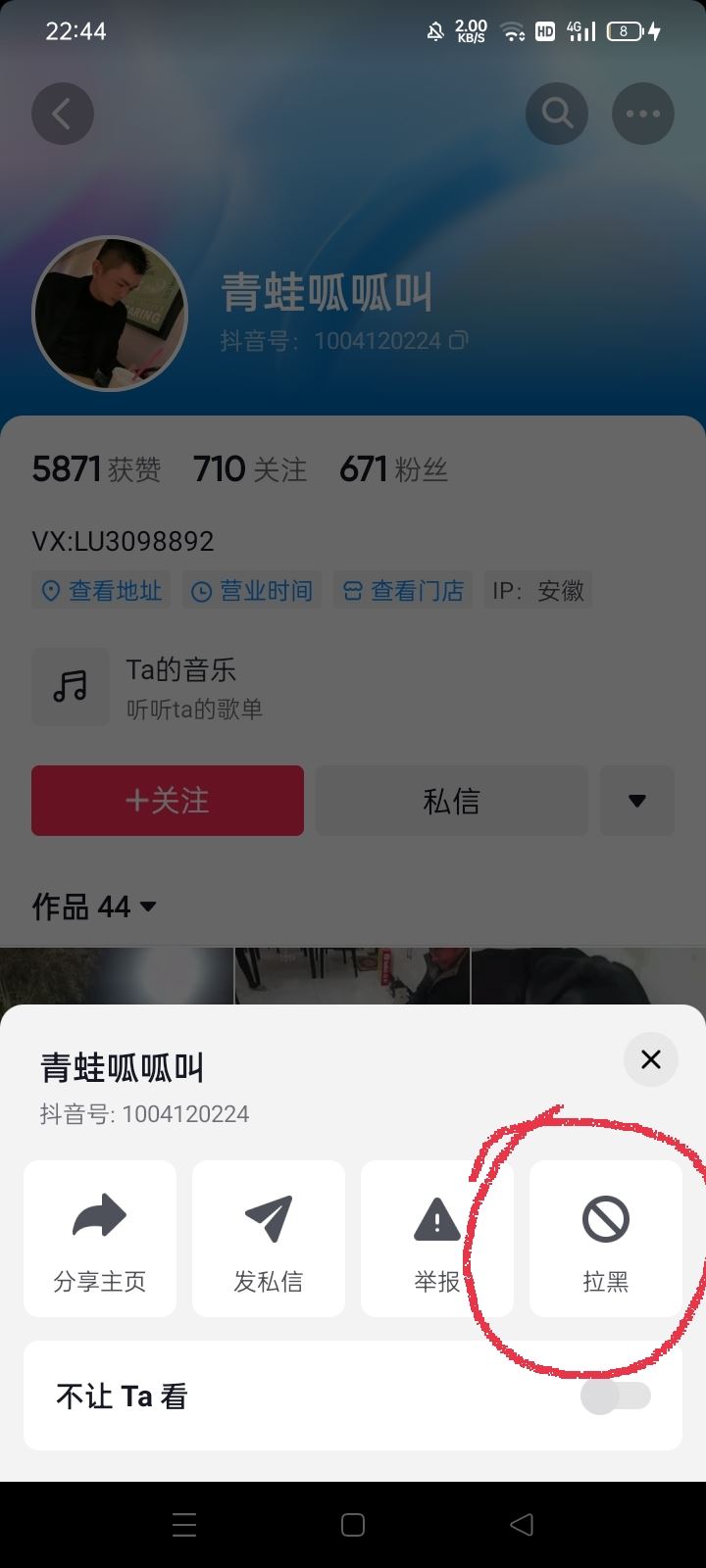The image size is (706, 1568).
Task: Toggle the silent/notification bell status icon
Action: click(x=432, y=30)
